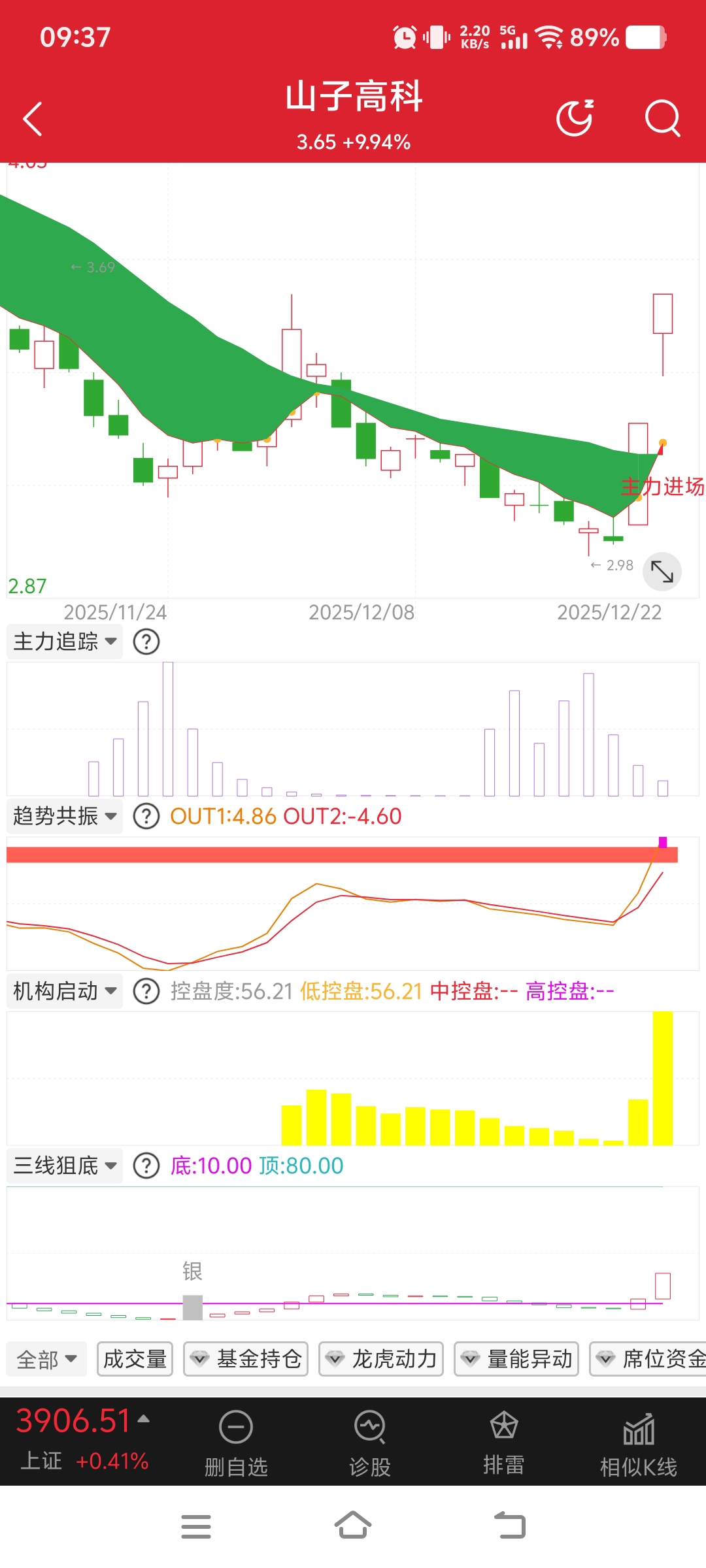The image size is (706, 1568).
Task: Open the 机构启动 indicator dropdown
Action: tap(65, 991)
